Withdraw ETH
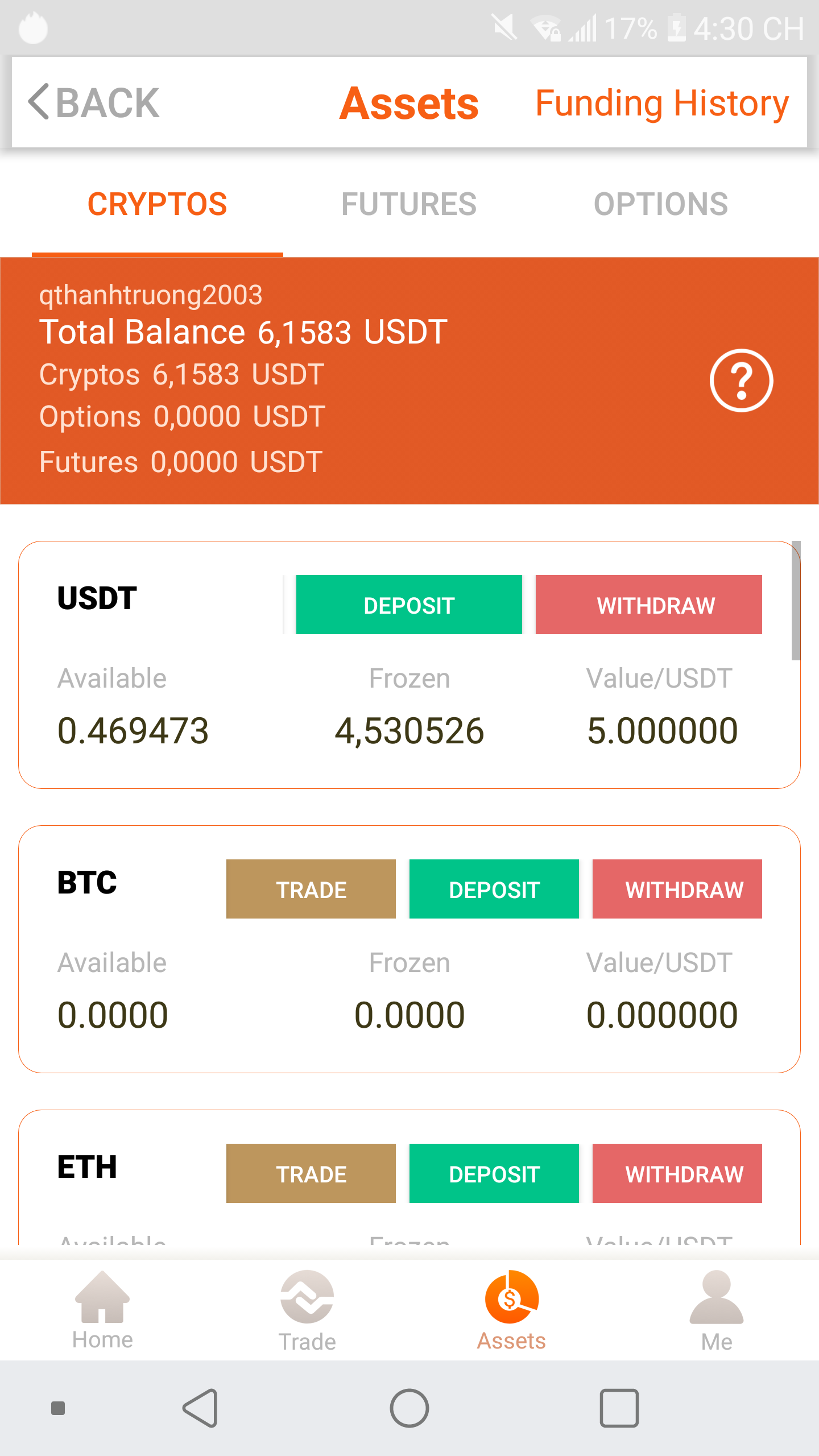This screenshot has width=819, height=1456. click(677, 1174)
